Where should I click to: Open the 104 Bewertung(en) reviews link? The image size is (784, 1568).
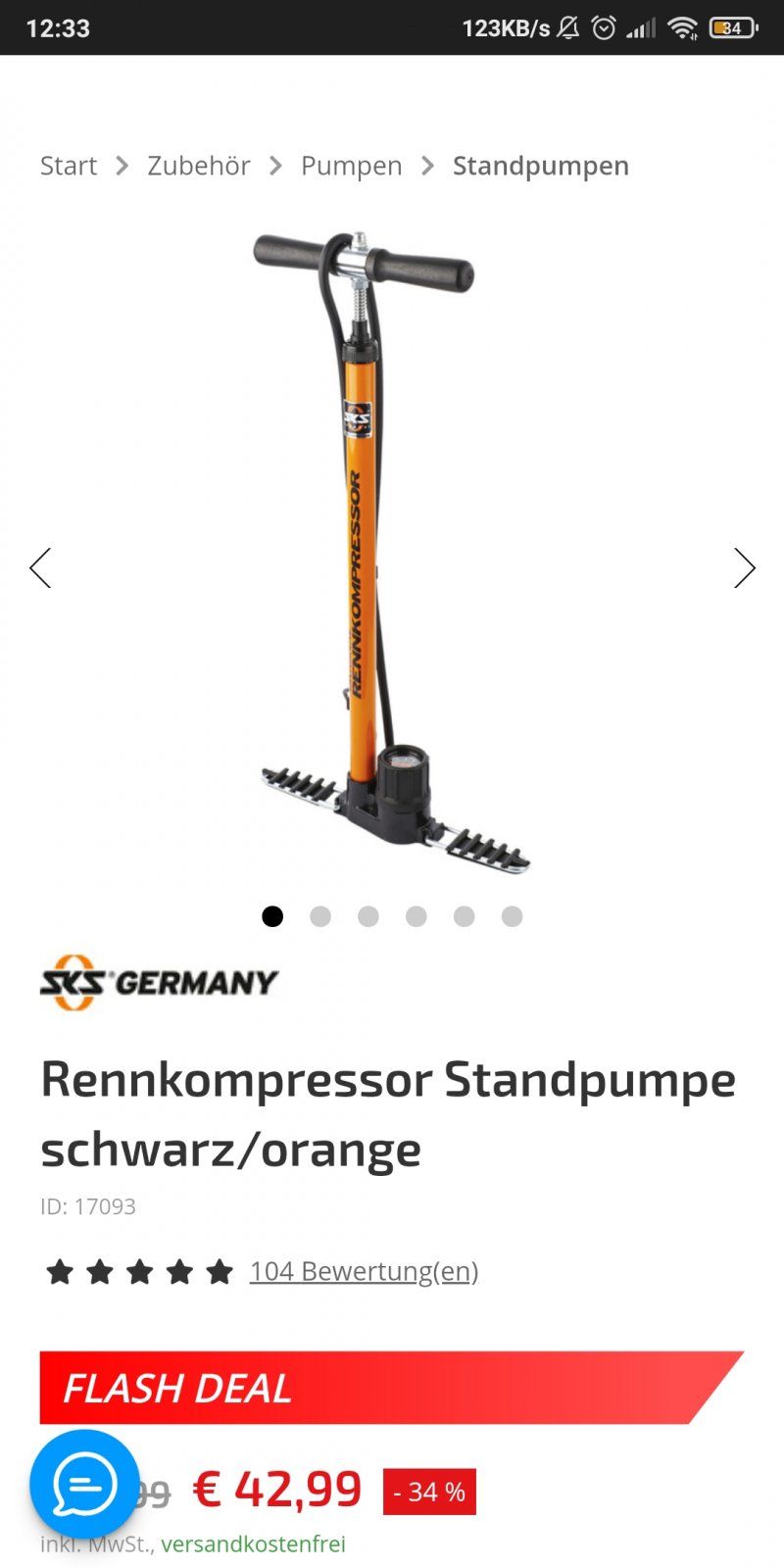tap(364, 1271)
